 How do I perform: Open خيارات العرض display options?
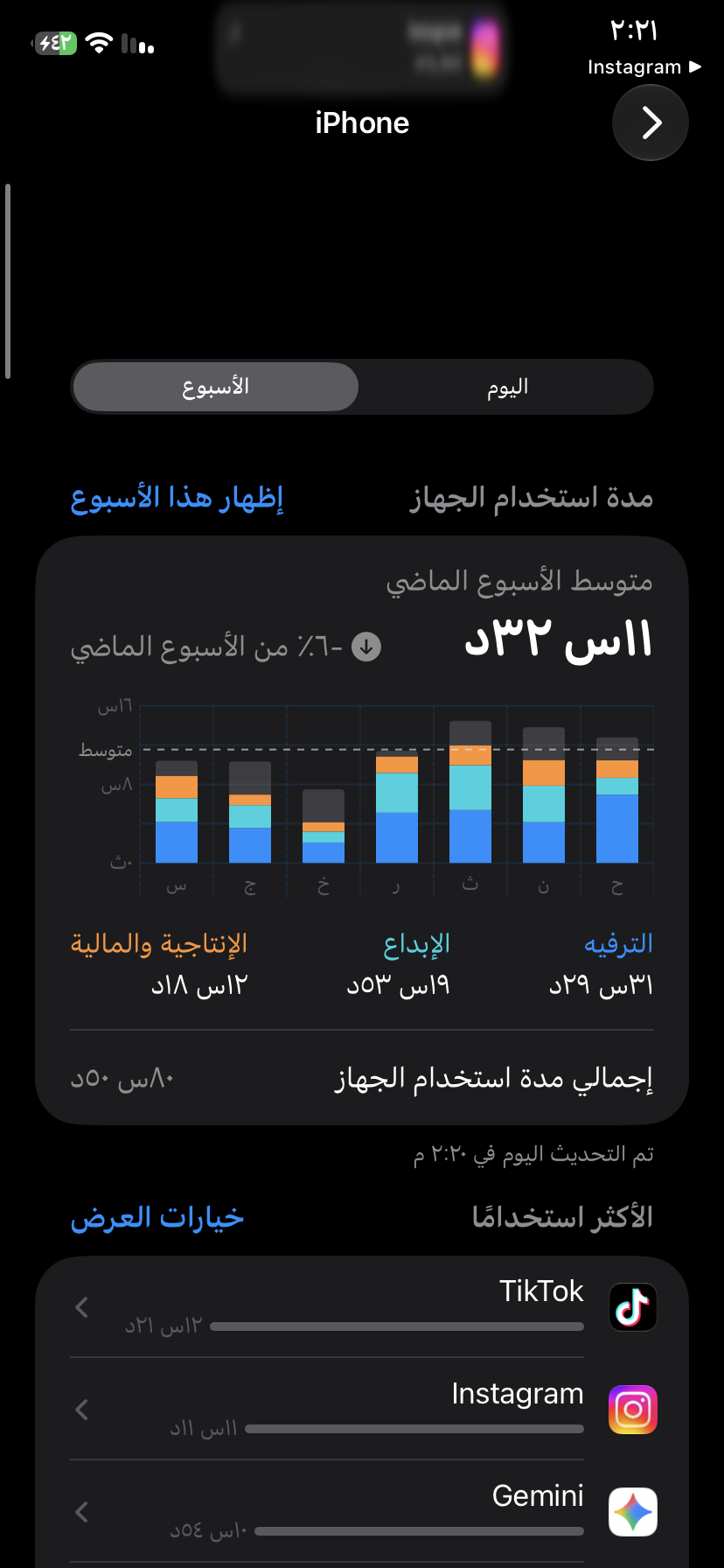pos(157,1217)
